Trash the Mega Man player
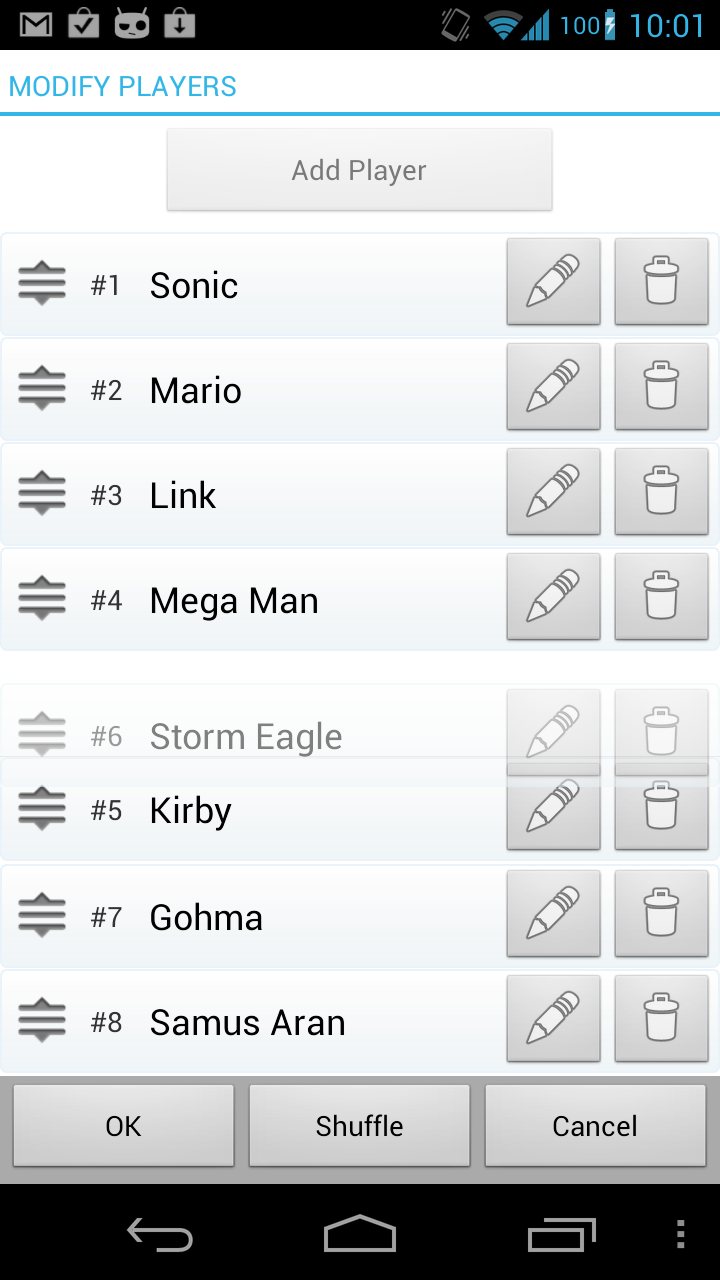 661,597
